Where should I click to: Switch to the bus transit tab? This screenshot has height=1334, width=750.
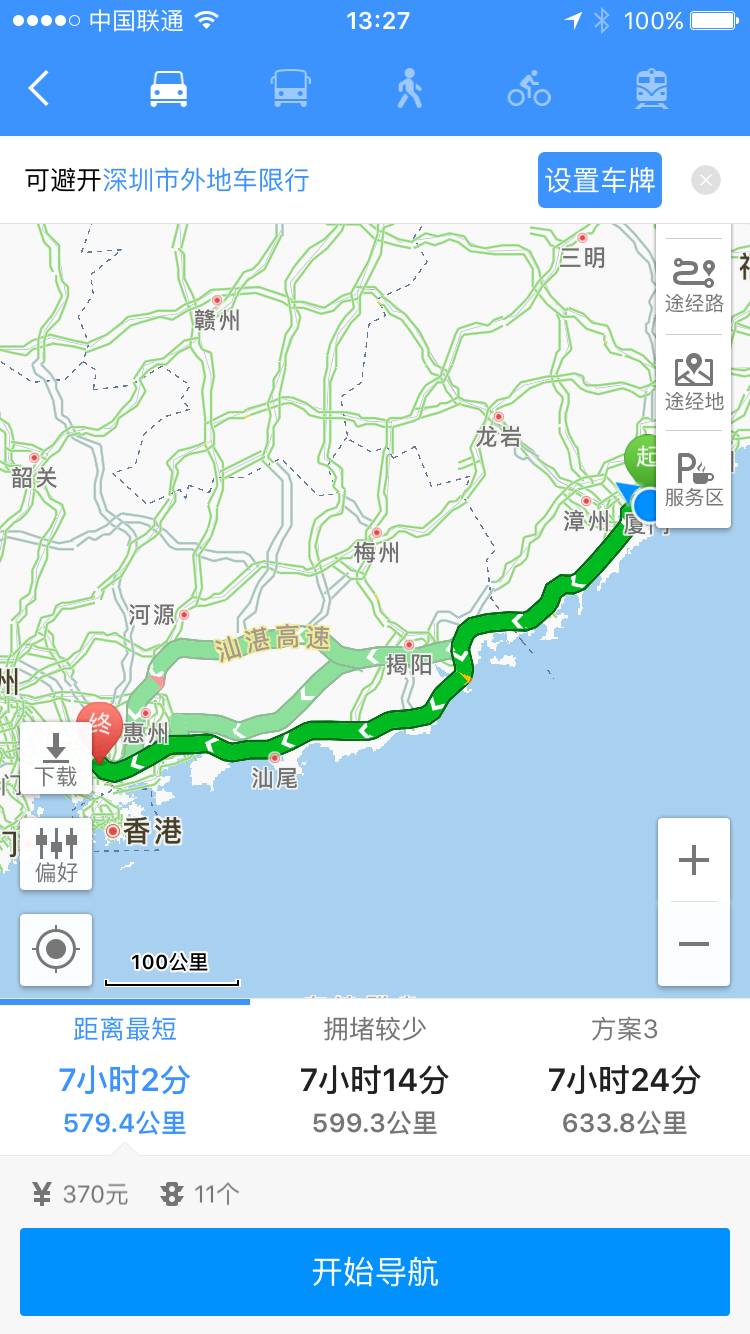pyautogui.click(x=290, y=89)
